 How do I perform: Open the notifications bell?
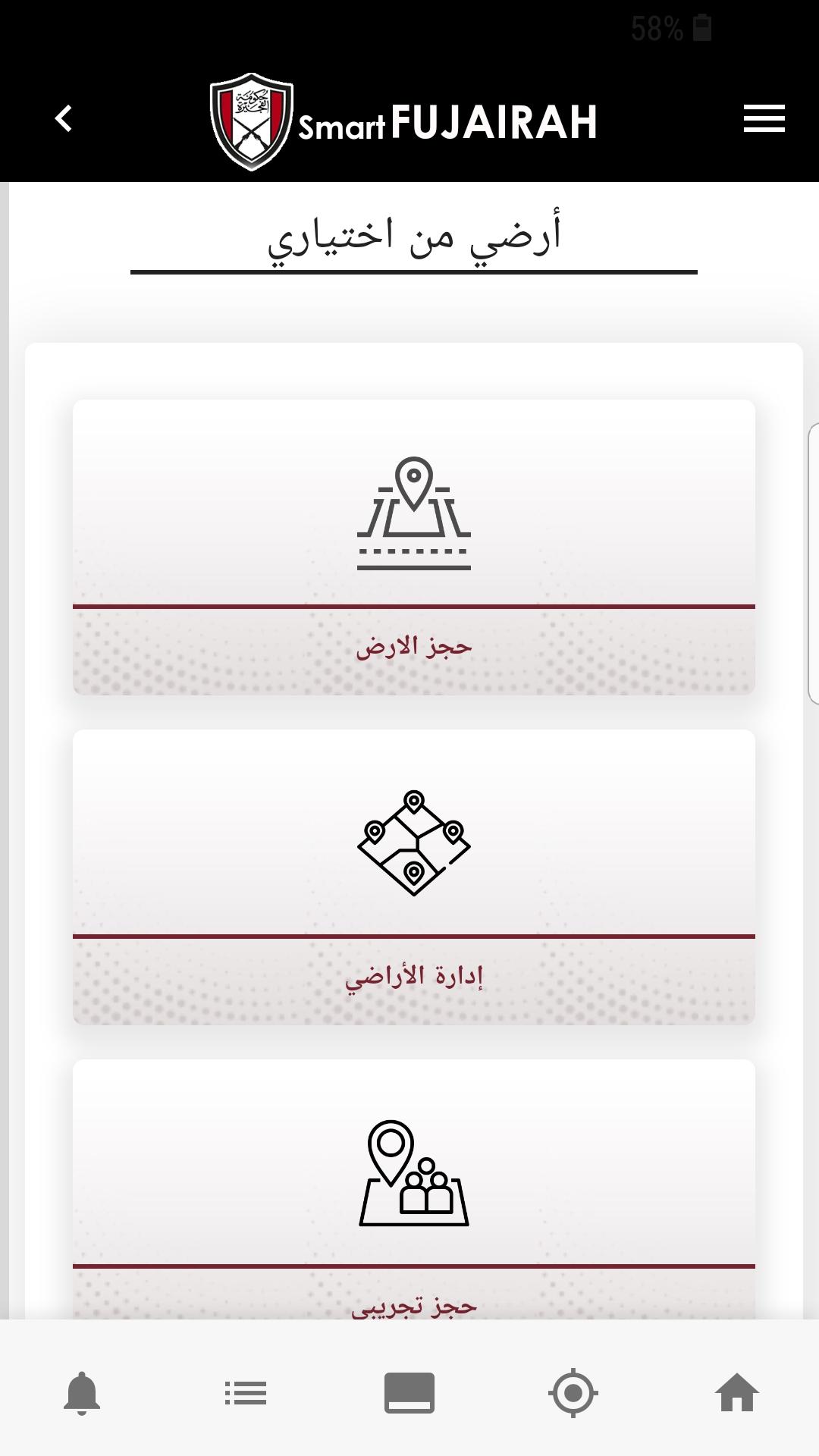click(x=82, y=1393)
